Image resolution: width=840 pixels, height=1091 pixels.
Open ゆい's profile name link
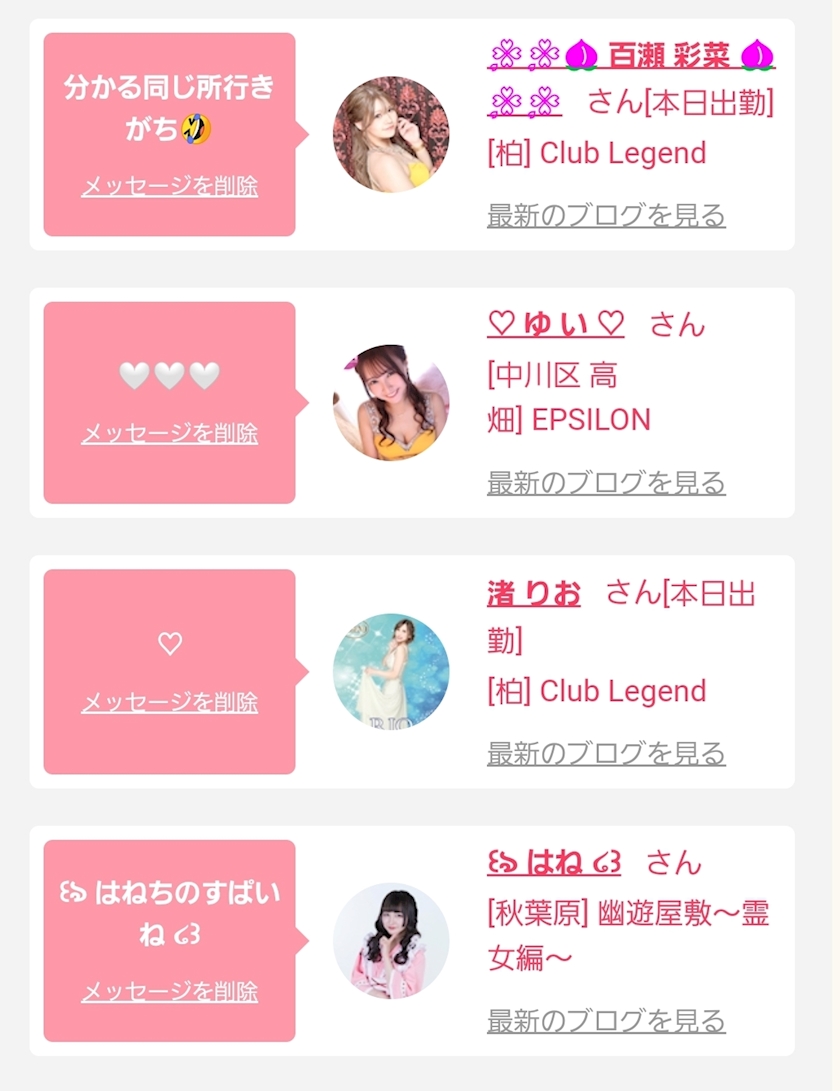[x=556, y=324]
